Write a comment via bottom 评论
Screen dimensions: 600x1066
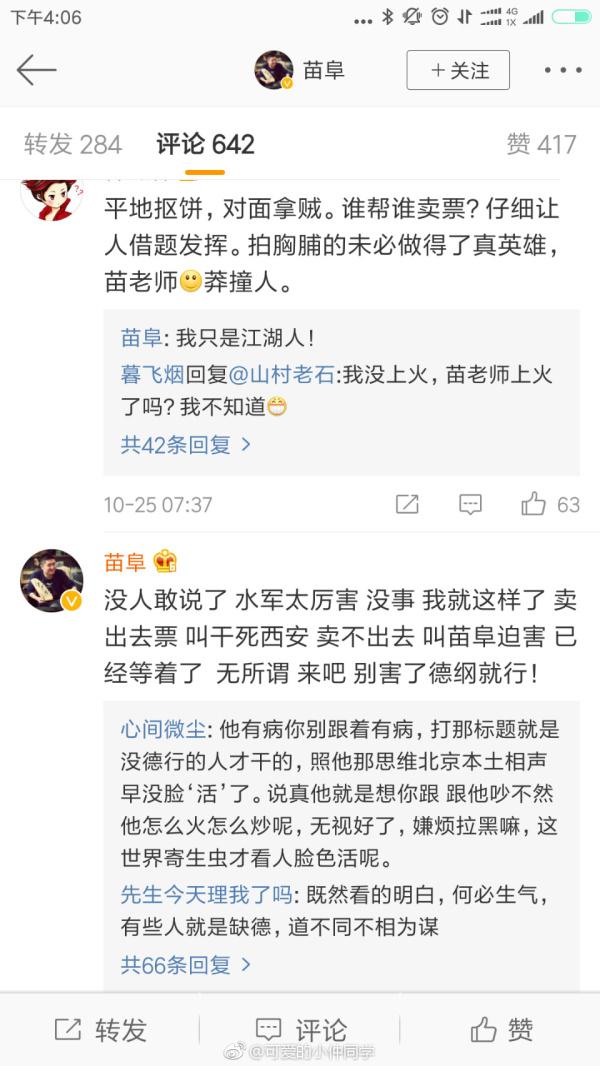(300, 1029)
